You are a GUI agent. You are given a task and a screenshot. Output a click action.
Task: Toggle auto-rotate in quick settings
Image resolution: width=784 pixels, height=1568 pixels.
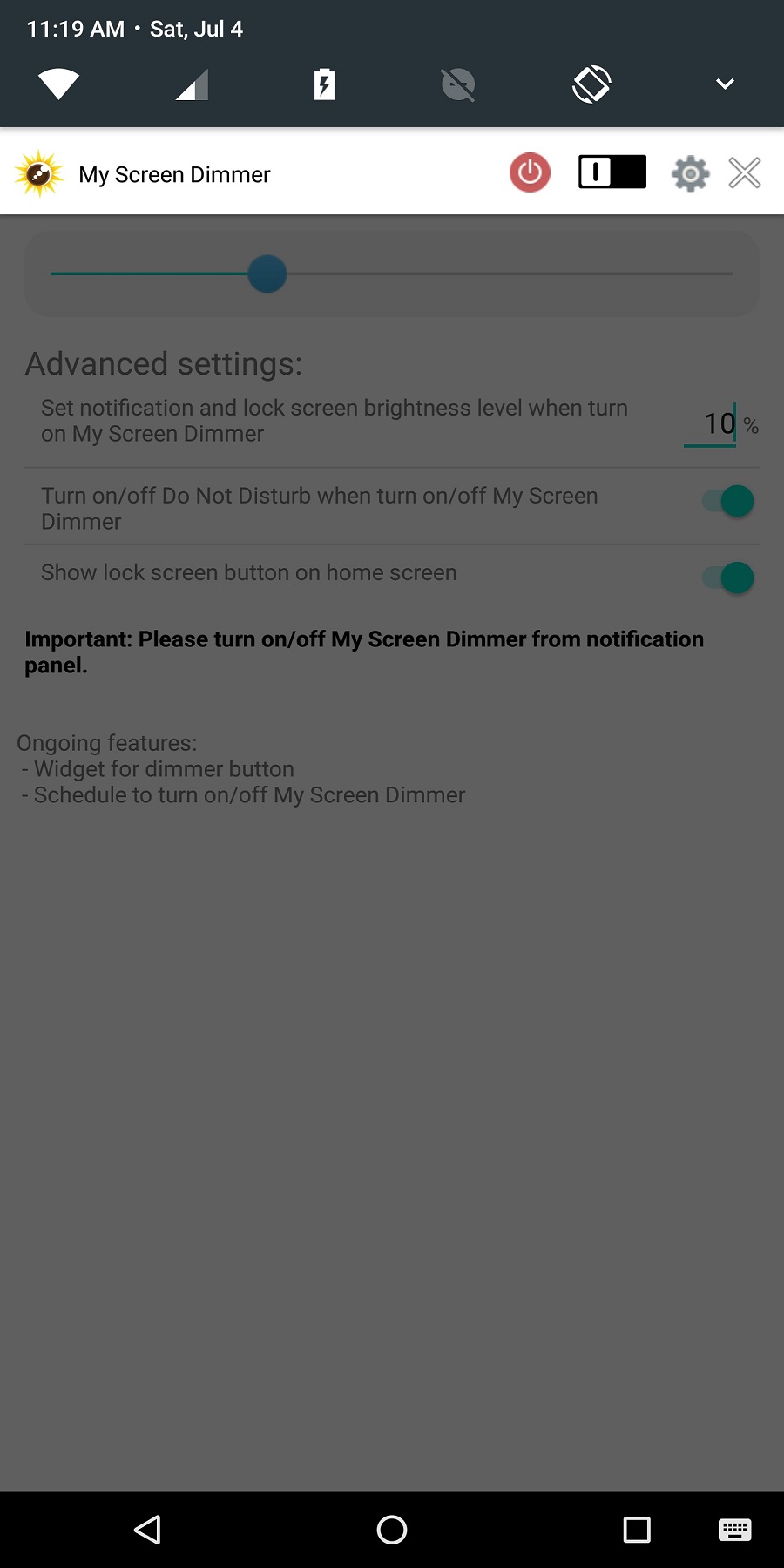(591, 84)
